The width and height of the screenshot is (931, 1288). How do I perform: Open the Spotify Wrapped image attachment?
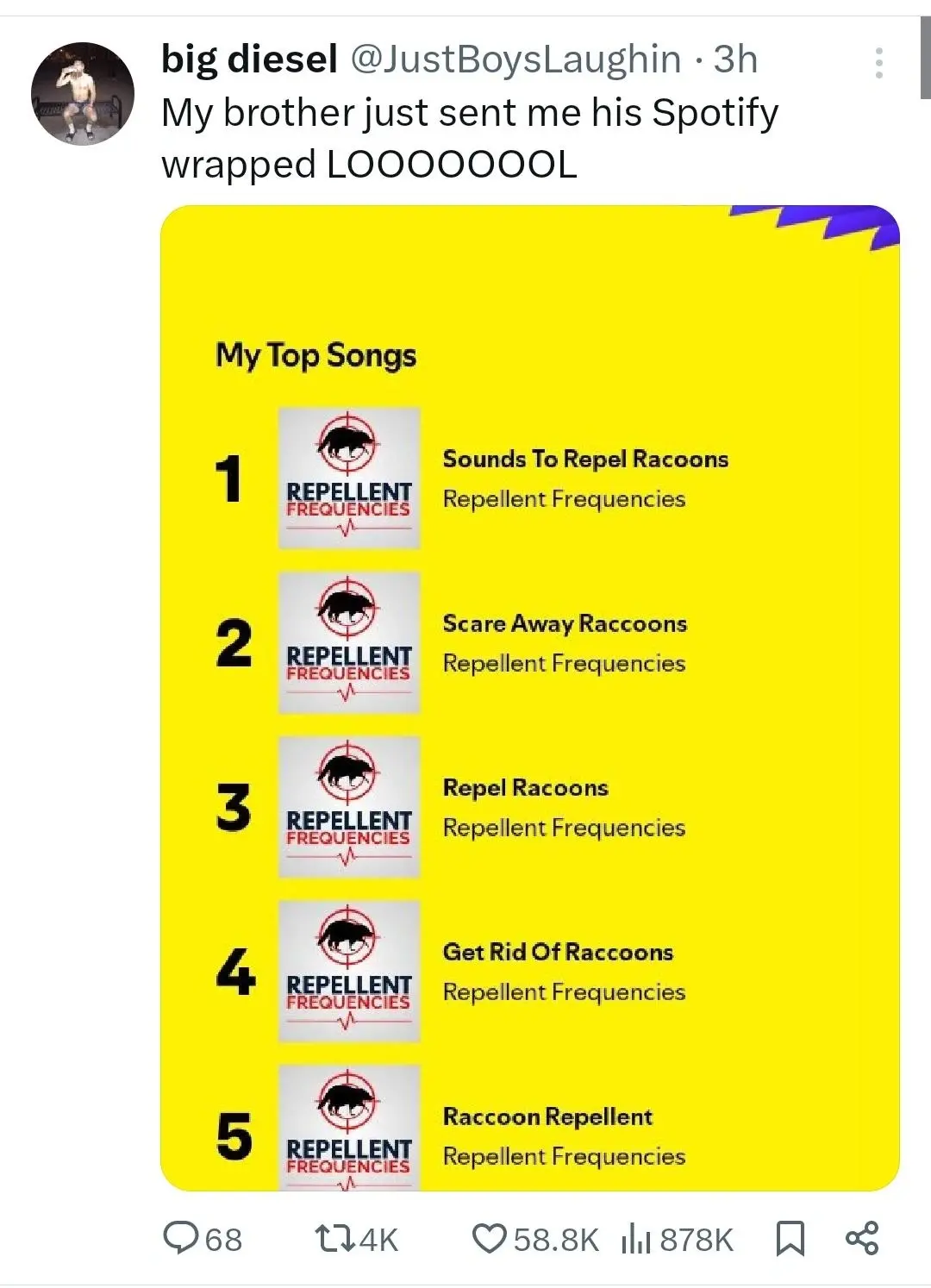tap(529, 697)
